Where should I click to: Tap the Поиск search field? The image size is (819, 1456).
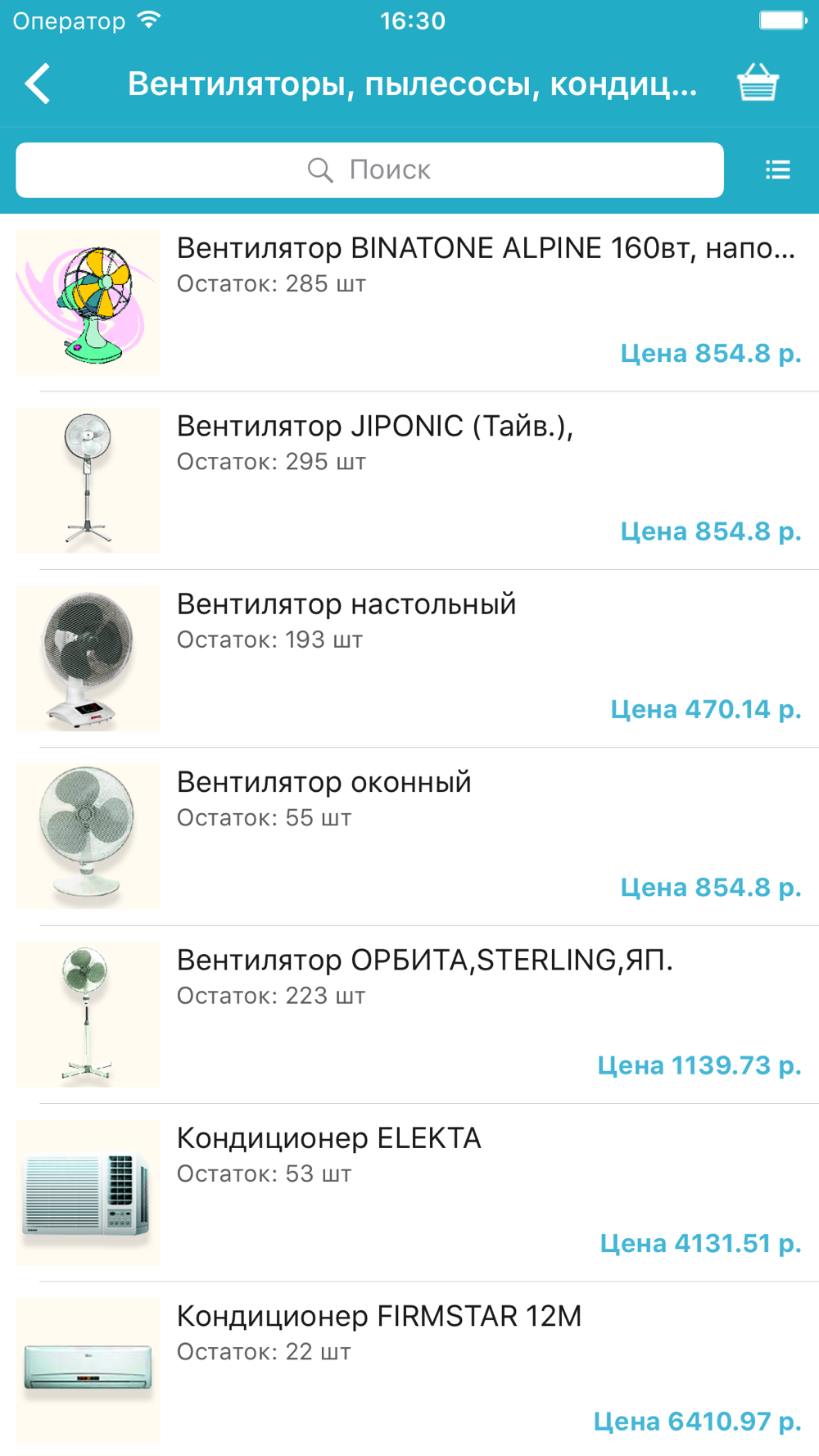(369, 170)
